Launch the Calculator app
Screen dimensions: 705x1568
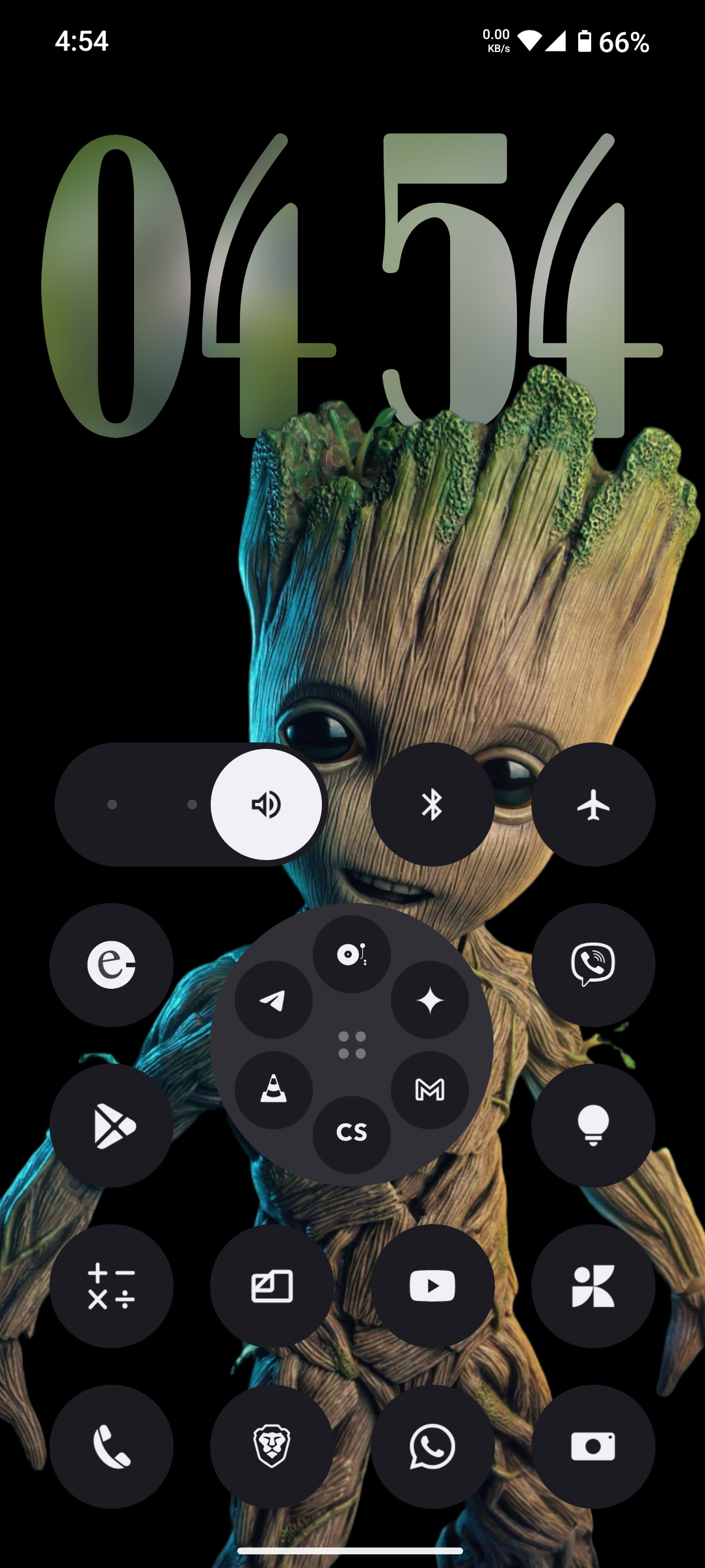[x=112, y=1285]
